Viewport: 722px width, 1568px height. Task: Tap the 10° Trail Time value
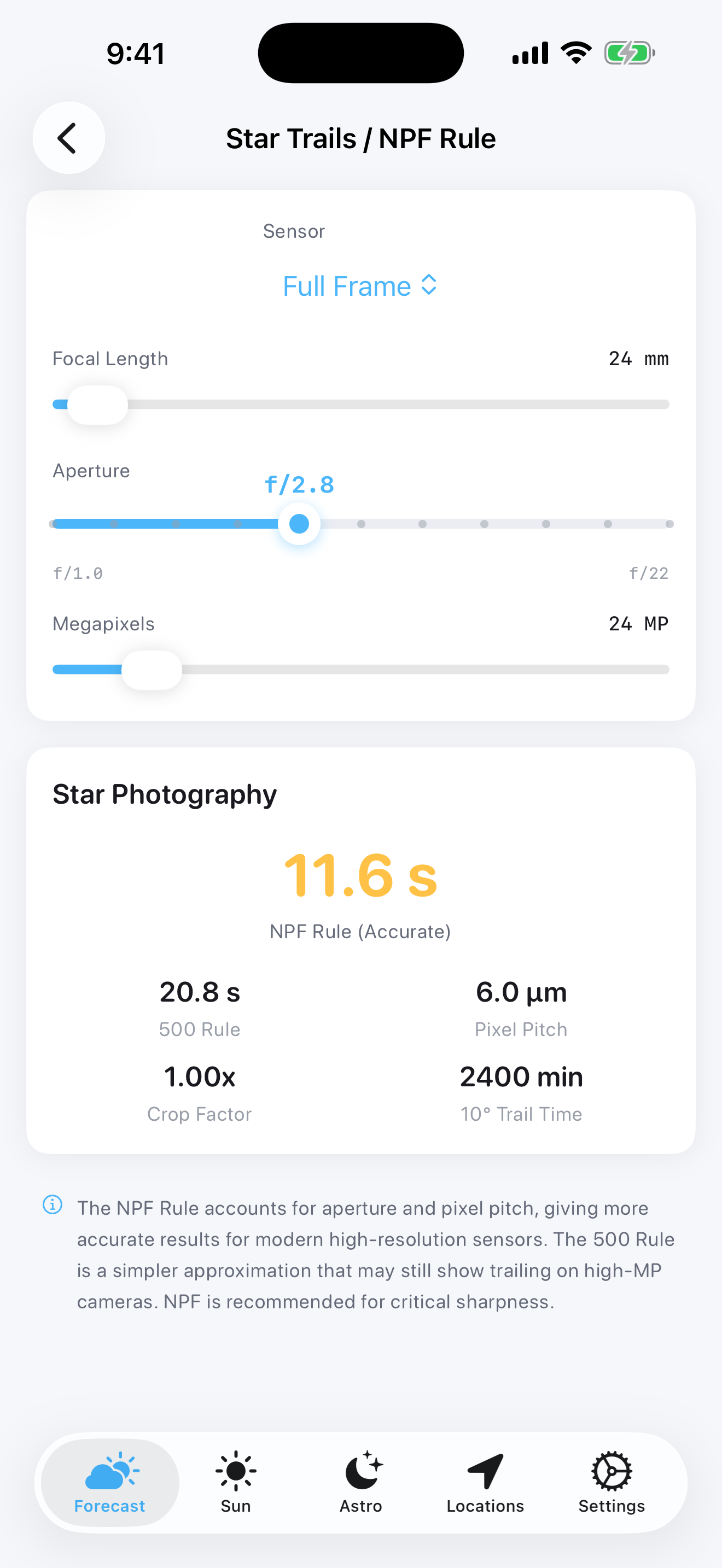click(x=521, y=1076)
